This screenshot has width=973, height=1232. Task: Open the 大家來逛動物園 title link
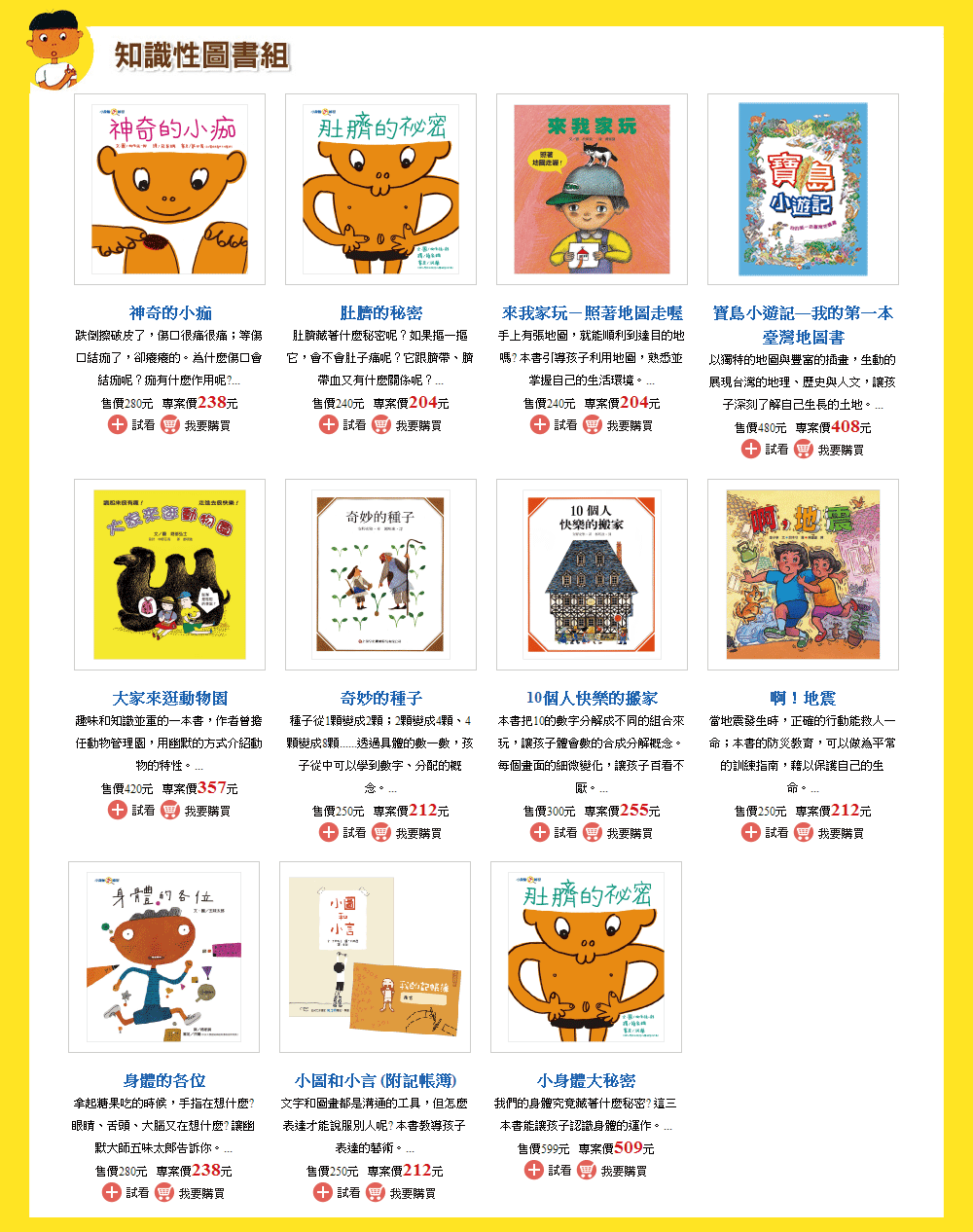coord(169,698)
